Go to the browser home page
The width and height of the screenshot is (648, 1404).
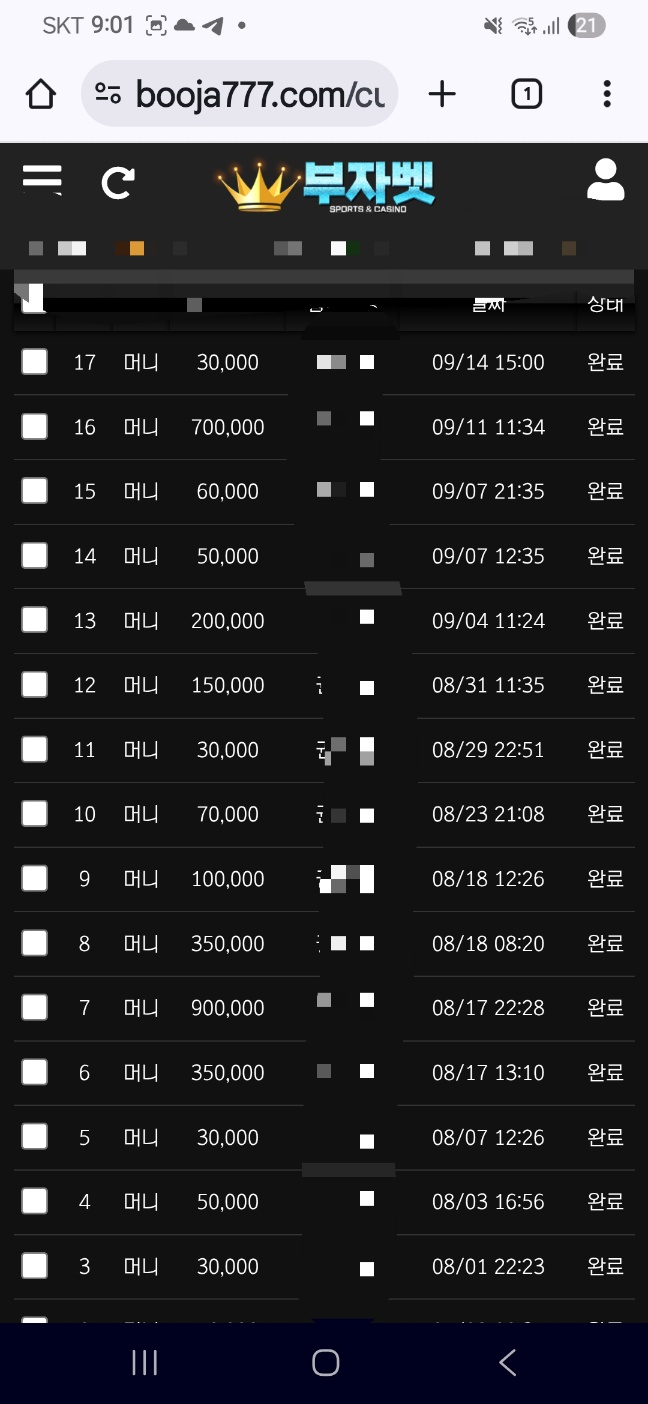[x=40, y=95]
